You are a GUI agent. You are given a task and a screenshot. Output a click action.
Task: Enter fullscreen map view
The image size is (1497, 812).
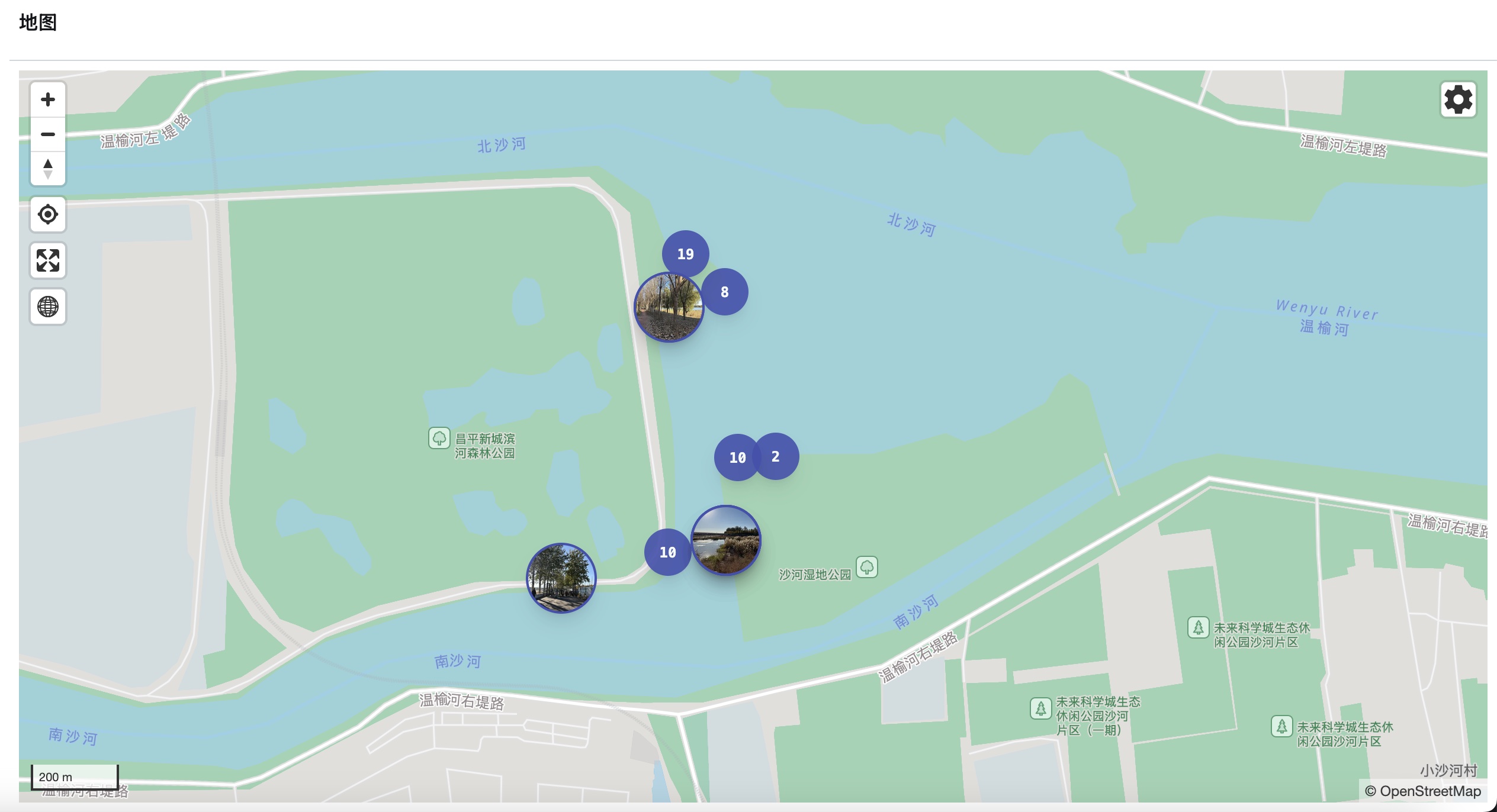(48, 260)
